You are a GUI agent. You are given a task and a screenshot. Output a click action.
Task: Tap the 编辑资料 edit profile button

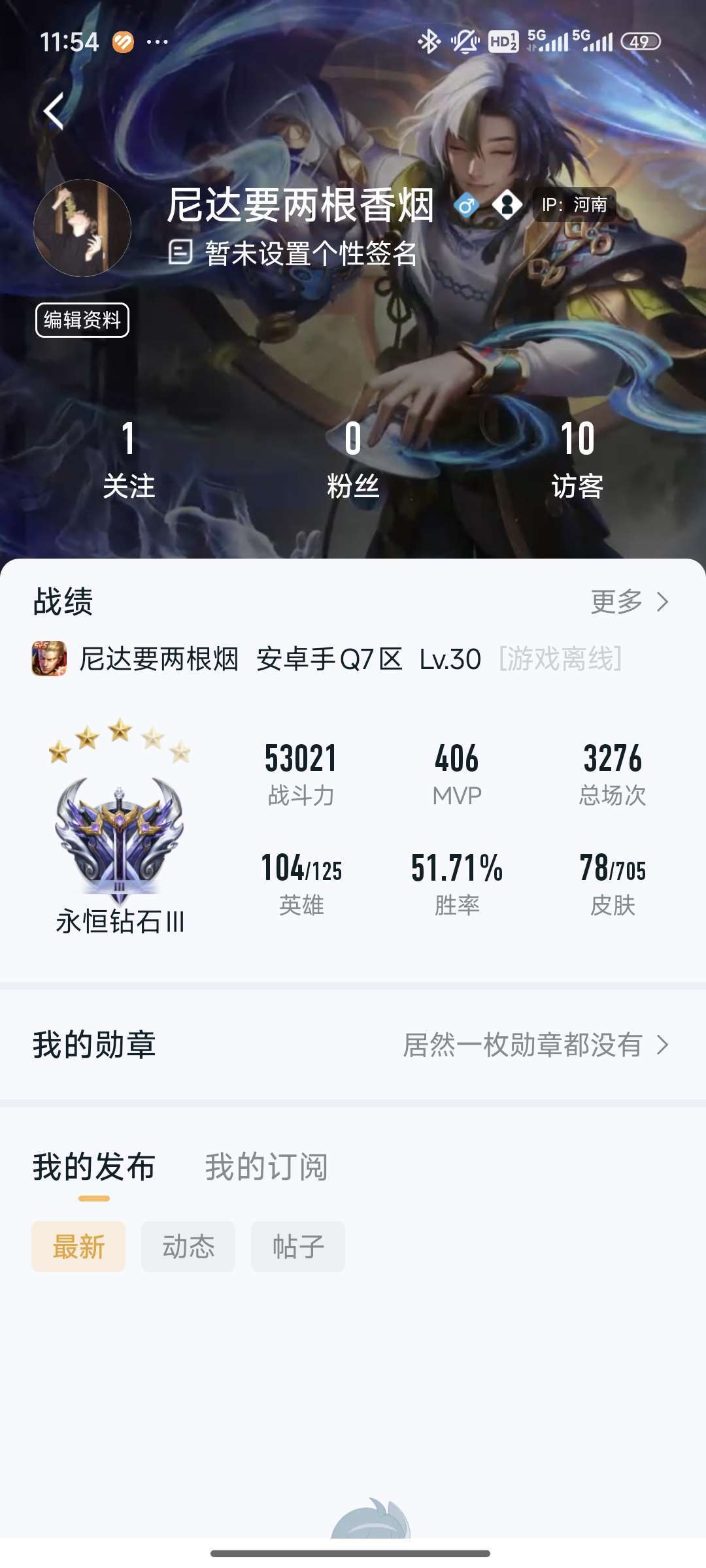click(82, 320)
